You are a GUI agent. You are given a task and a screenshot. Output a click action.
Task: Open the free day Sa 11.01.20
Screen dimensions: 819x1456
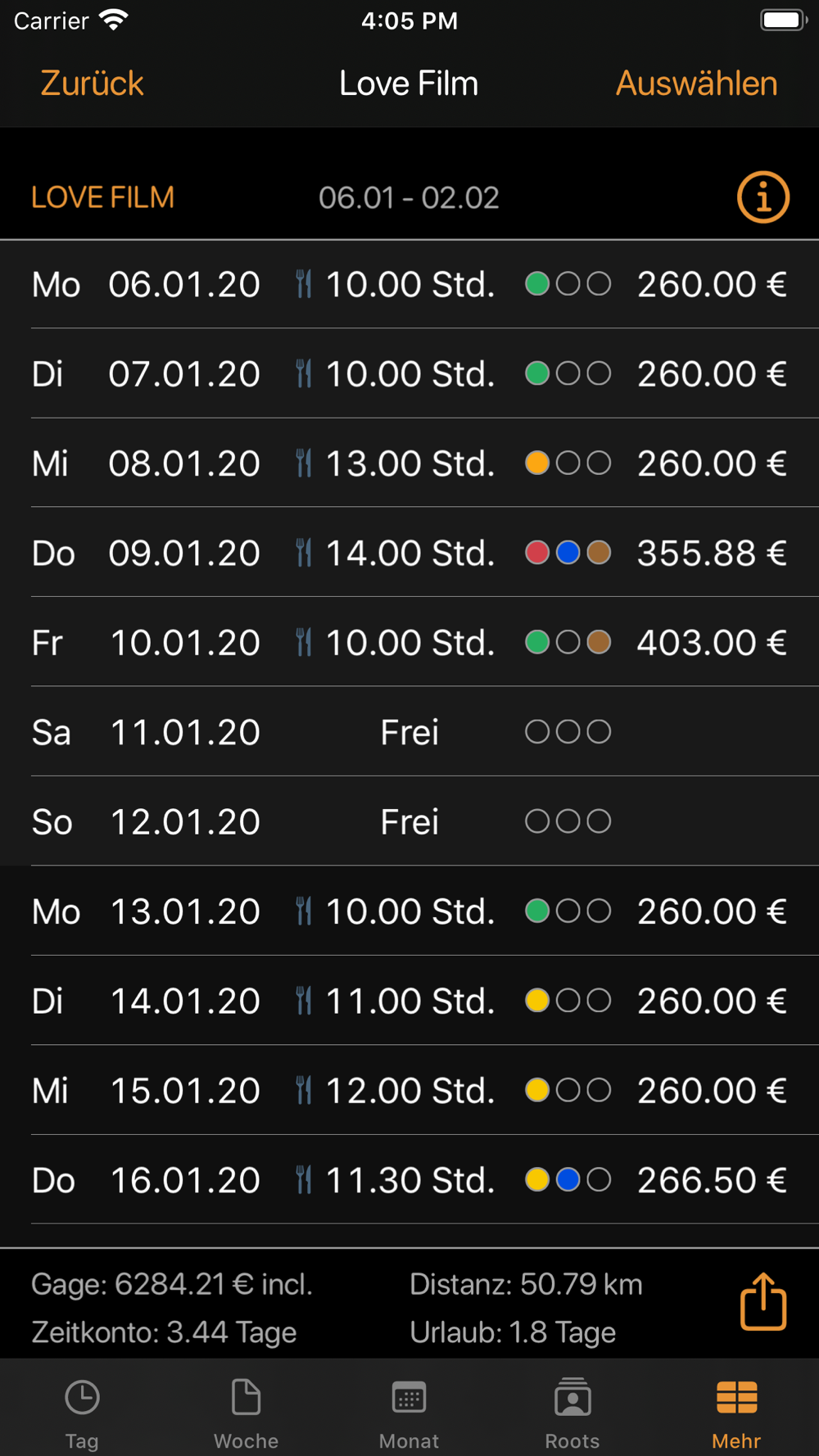point(409,731)
